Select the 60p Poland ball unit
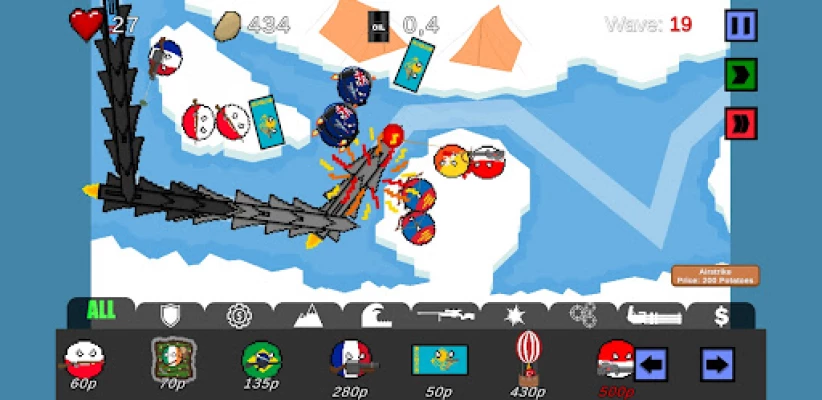 coord(80,360)
